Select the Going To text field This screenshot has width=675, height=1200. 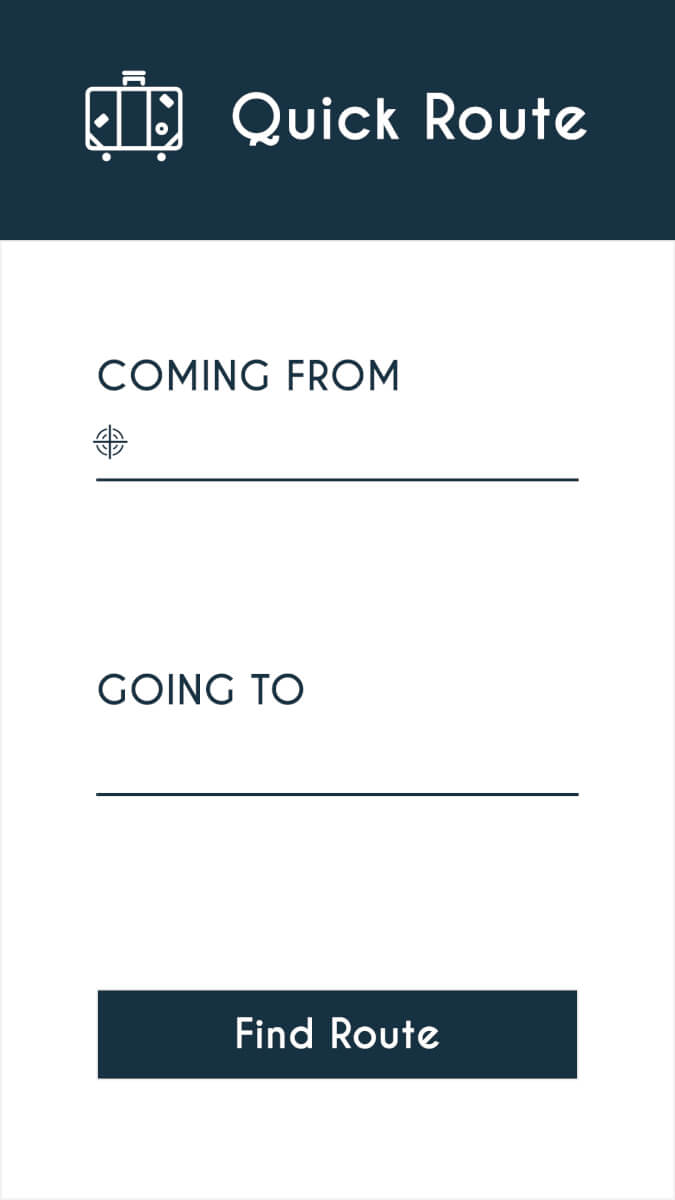click(x=337, y=758)
